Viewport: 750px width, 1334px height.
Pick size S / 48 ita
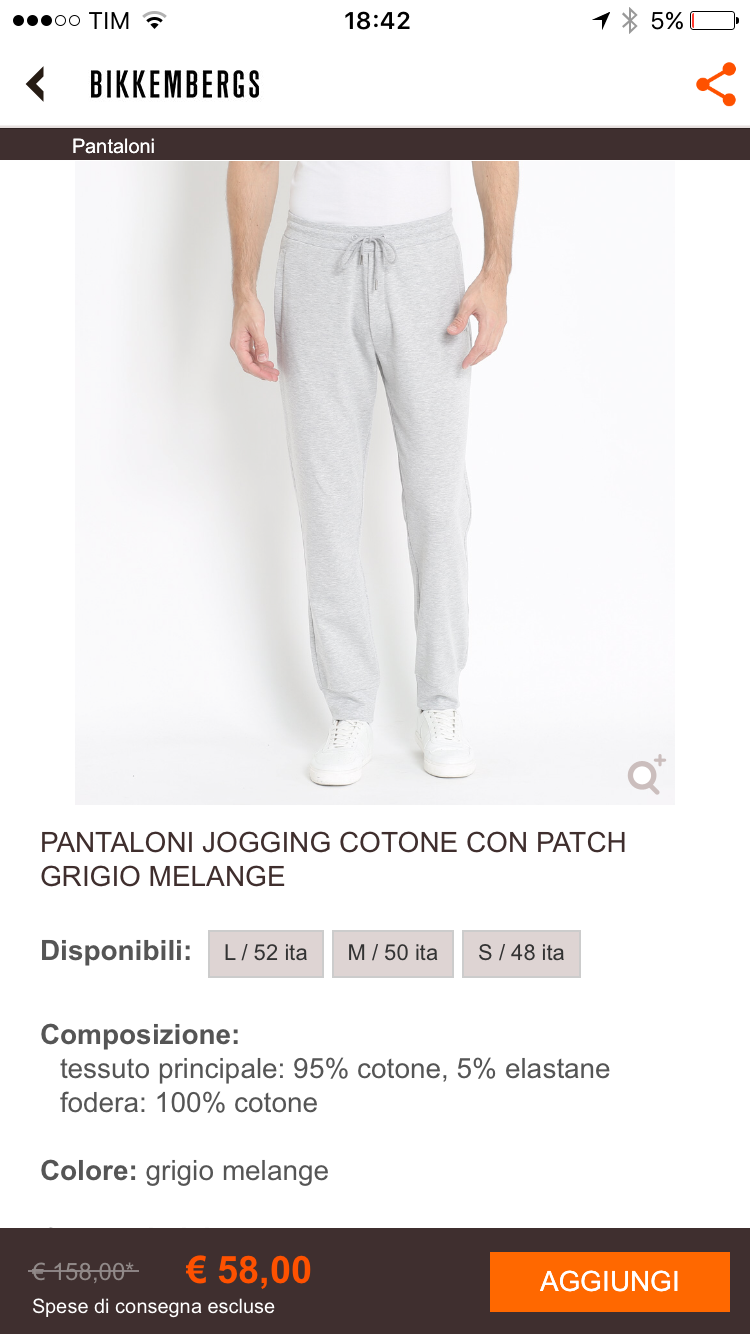[521, 953]
